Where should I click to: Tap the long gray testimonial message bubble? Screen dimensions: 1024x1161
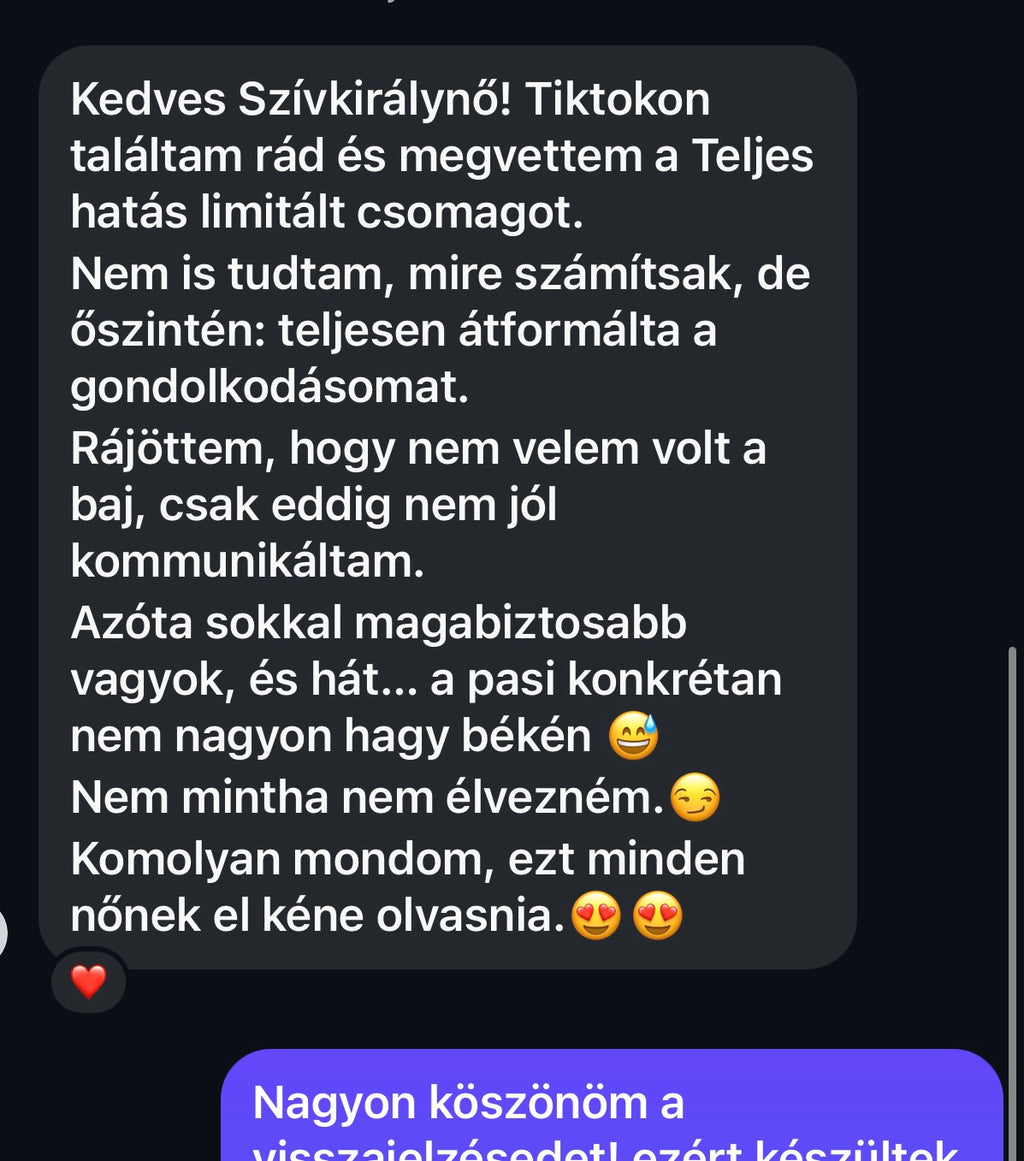(450, 500)
